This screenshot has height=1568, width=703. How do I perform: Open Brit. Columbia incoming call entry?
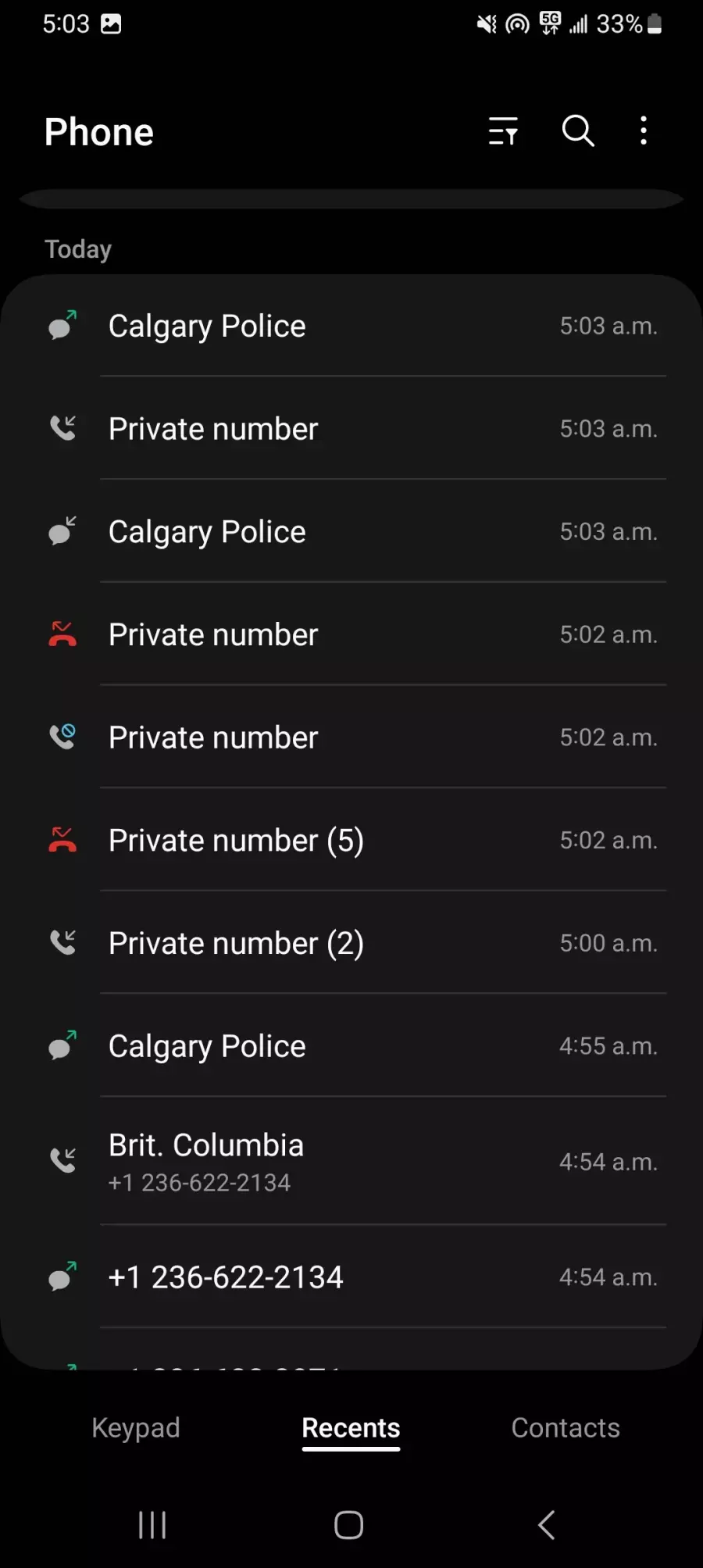(x=351, y=1161)
